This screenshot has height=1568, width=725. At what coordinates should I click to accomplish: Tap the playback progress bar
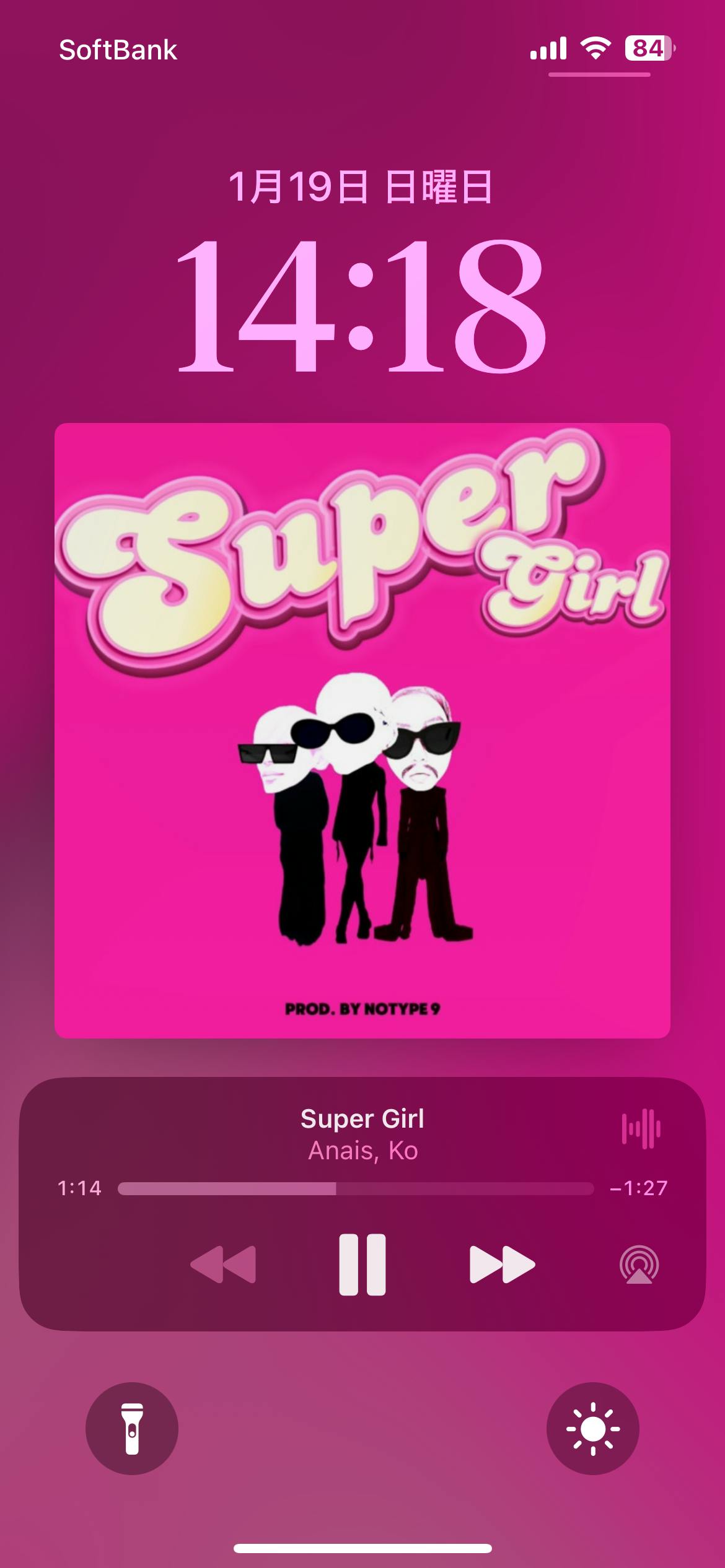[x=356, y=1188]
